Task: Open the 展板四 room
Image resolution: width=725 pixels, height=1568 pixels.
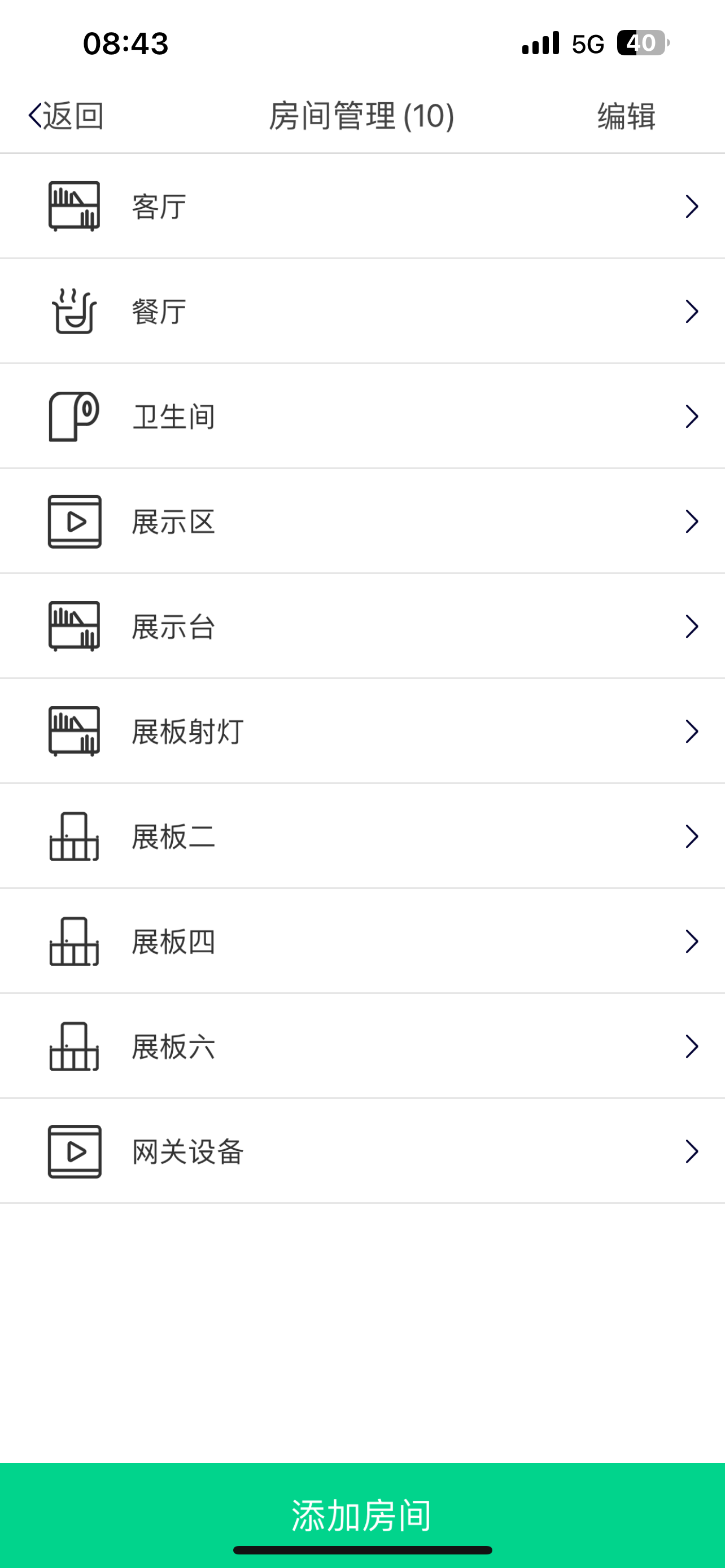Action: pos(362,941)
